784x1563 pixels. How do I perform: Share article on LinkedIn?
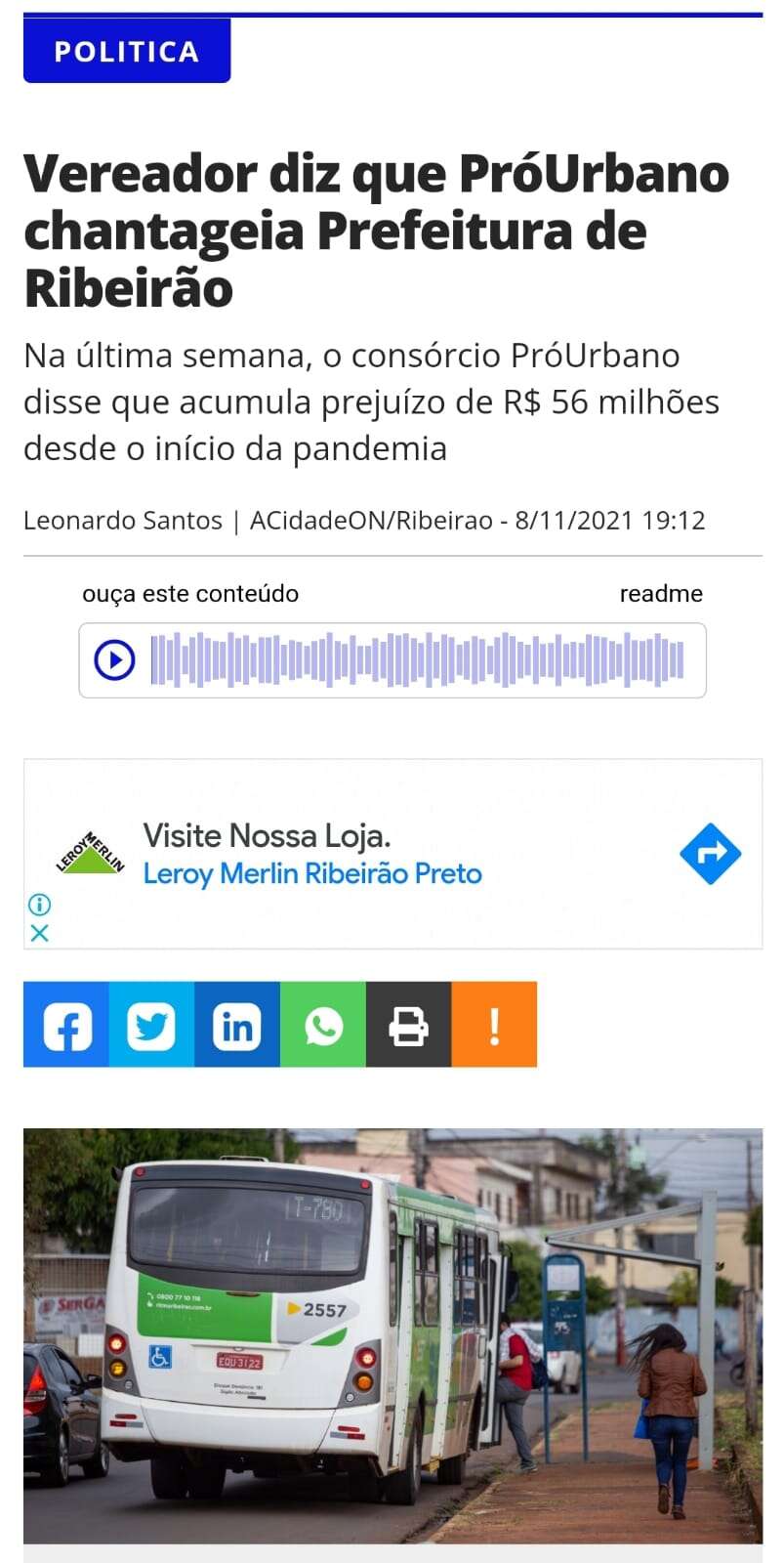coord(237,1025)
